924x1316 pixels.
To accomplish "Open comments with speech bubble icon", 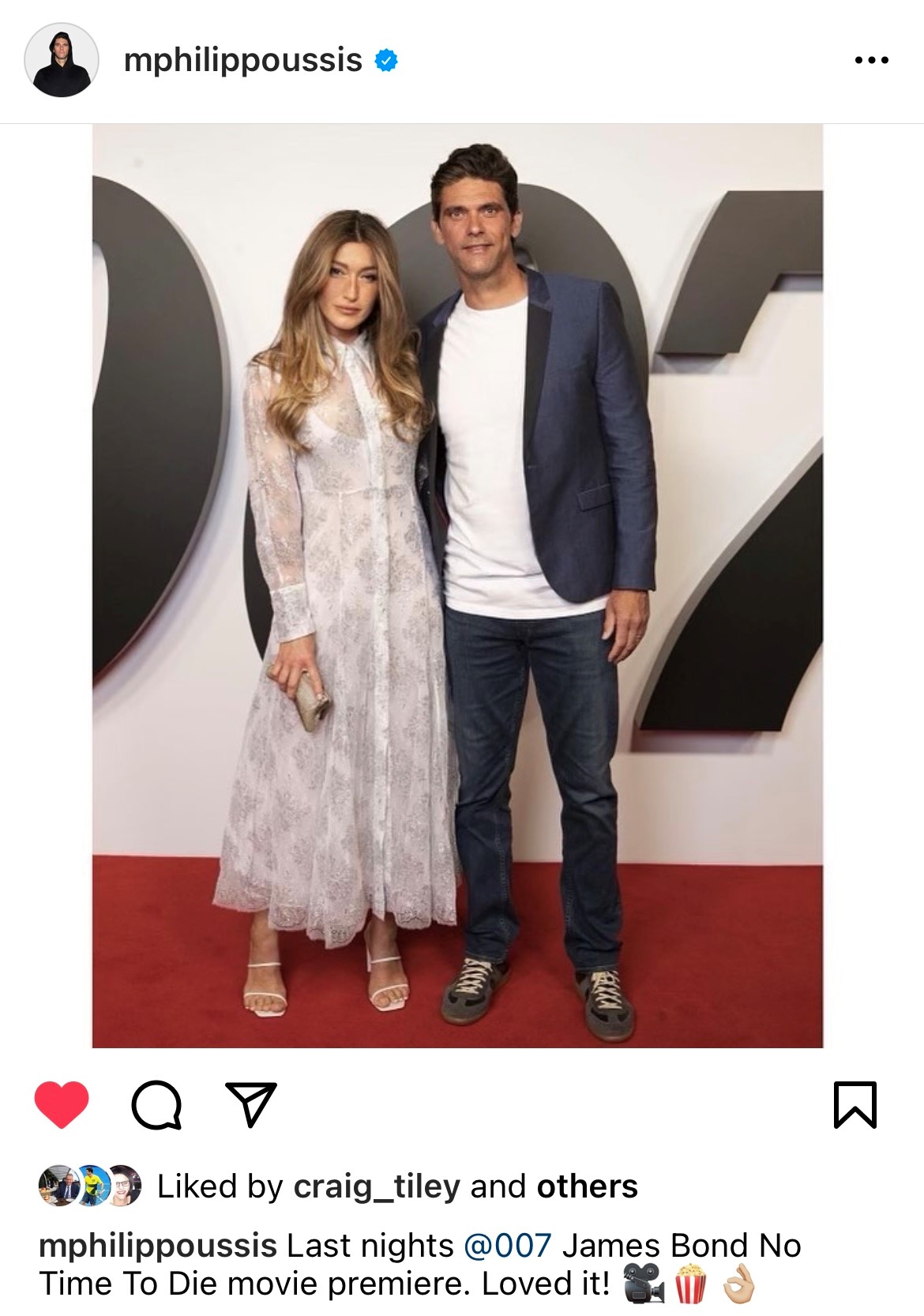I will point(156,1104).
